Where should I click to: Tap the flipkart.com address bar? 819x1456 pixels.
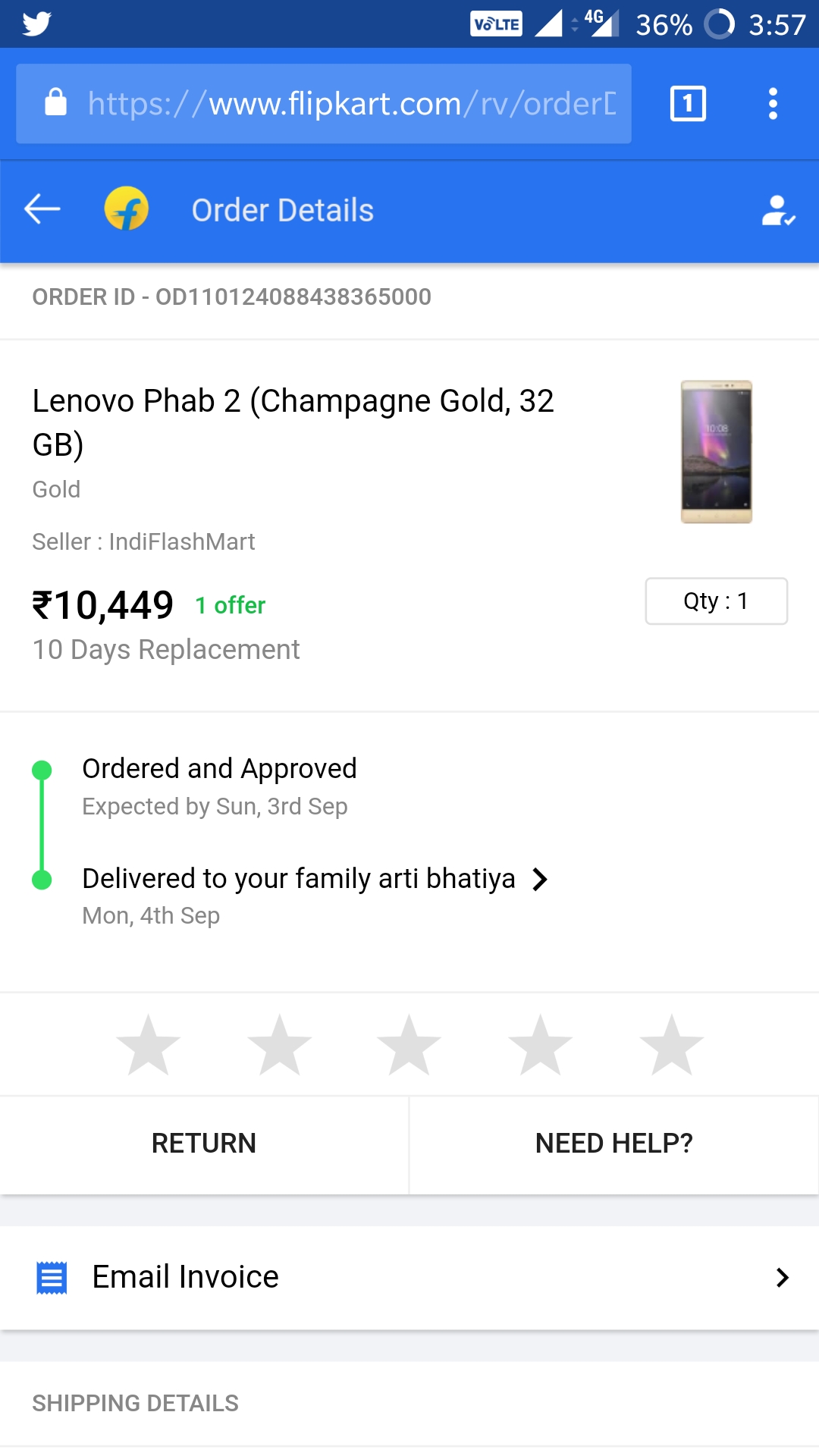[x=334, y=104]
